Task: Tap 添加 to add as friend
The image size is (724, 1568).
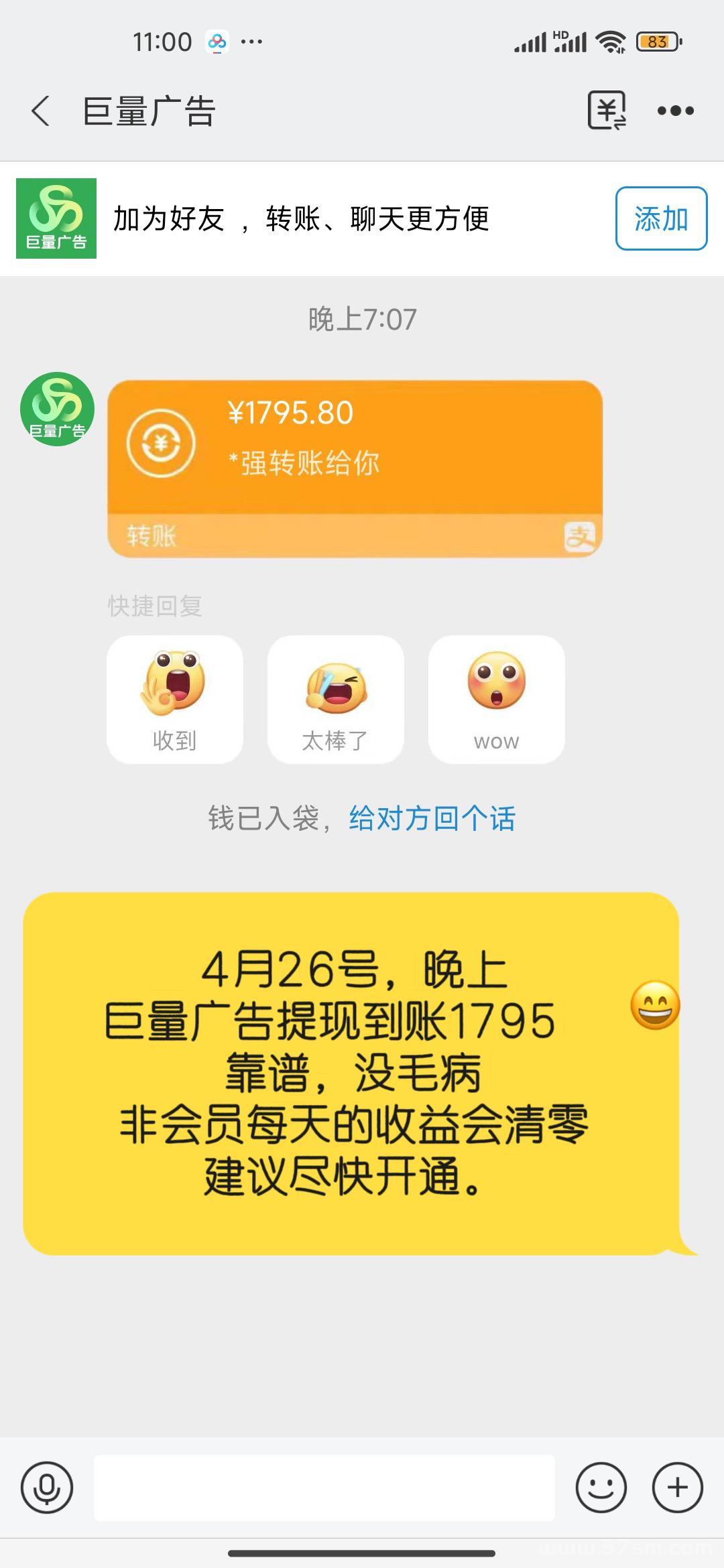Action: pos(661,218)
